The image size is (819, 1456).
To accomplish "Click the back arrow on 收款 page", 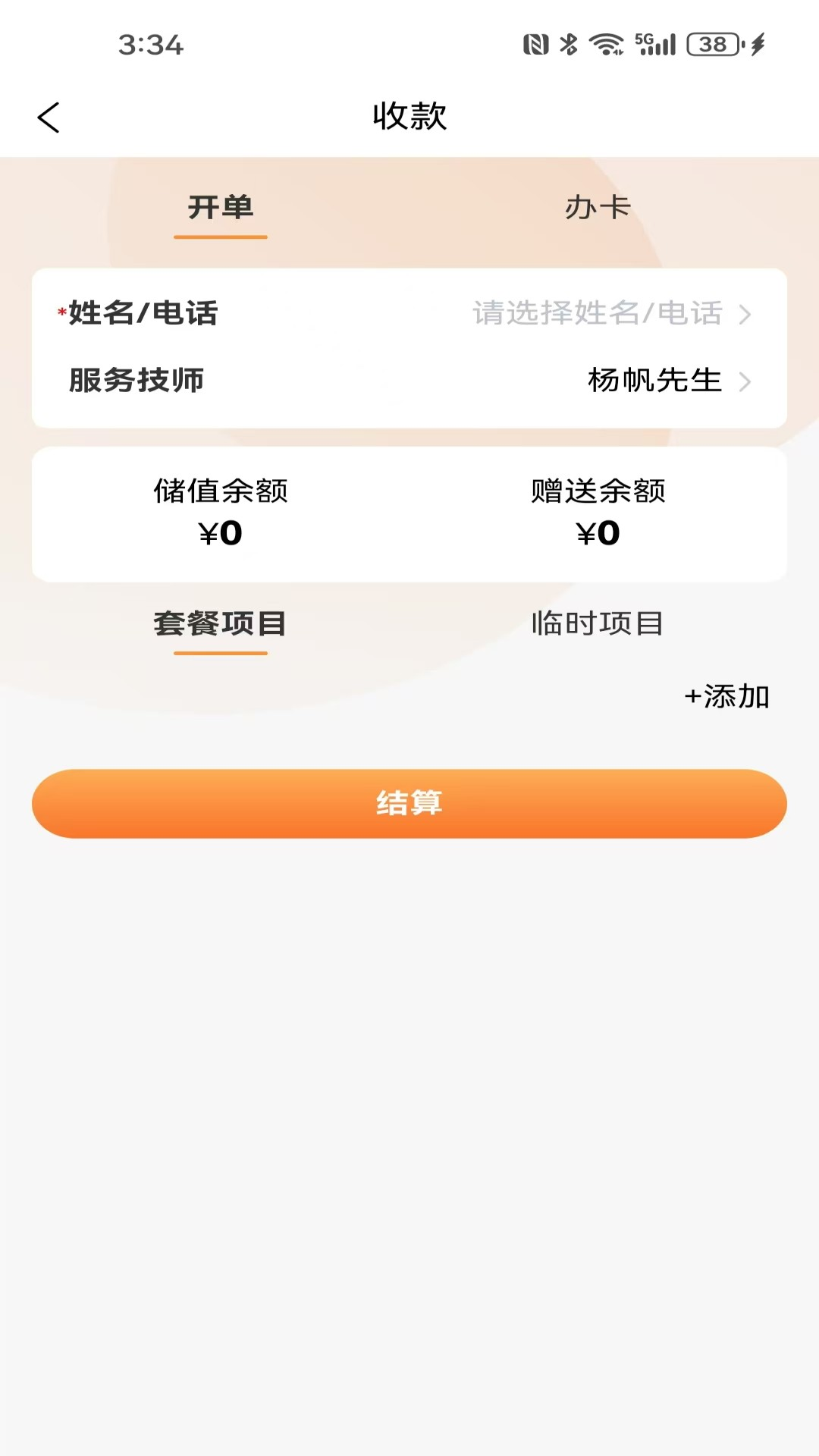I will [x=49, y=118].
